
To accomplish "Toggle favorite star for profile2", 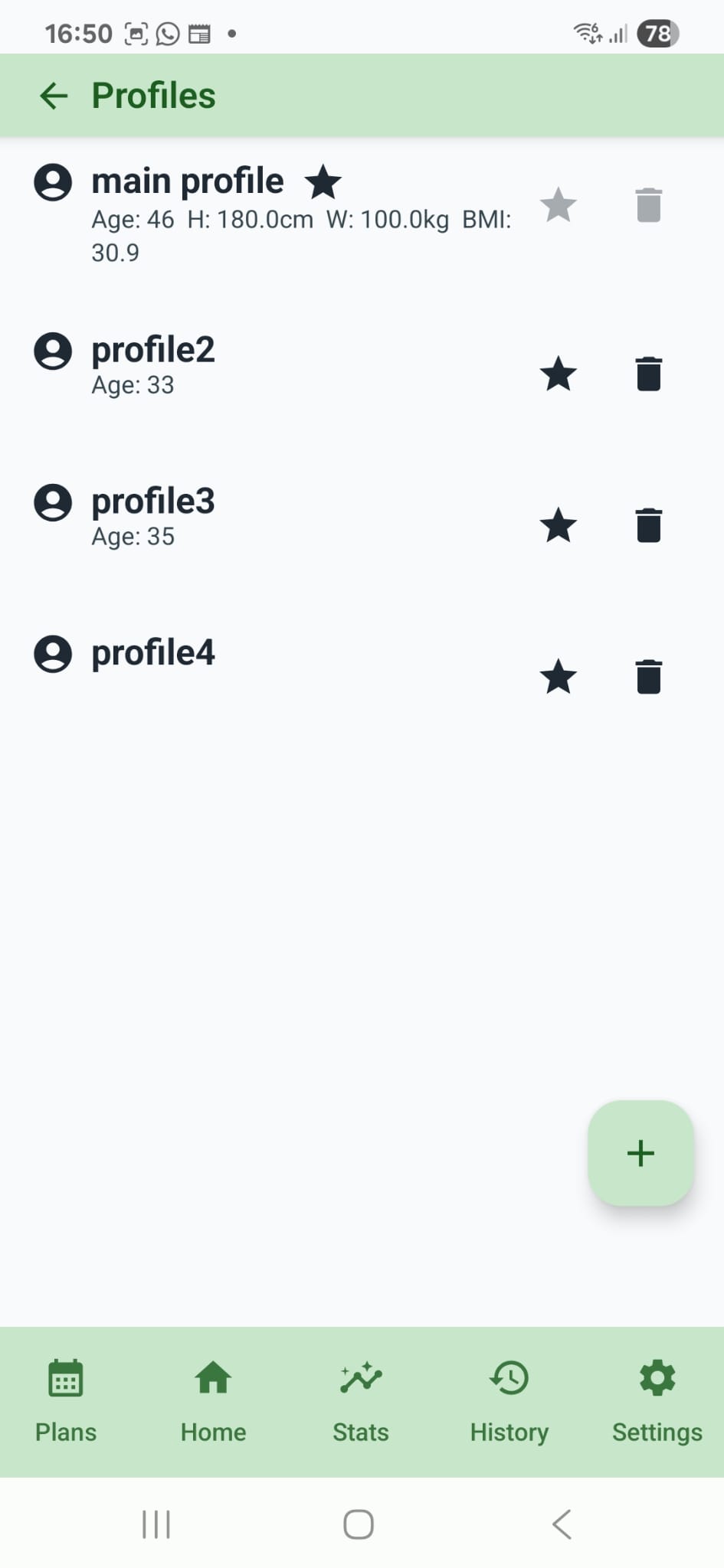I will point(559,373).
